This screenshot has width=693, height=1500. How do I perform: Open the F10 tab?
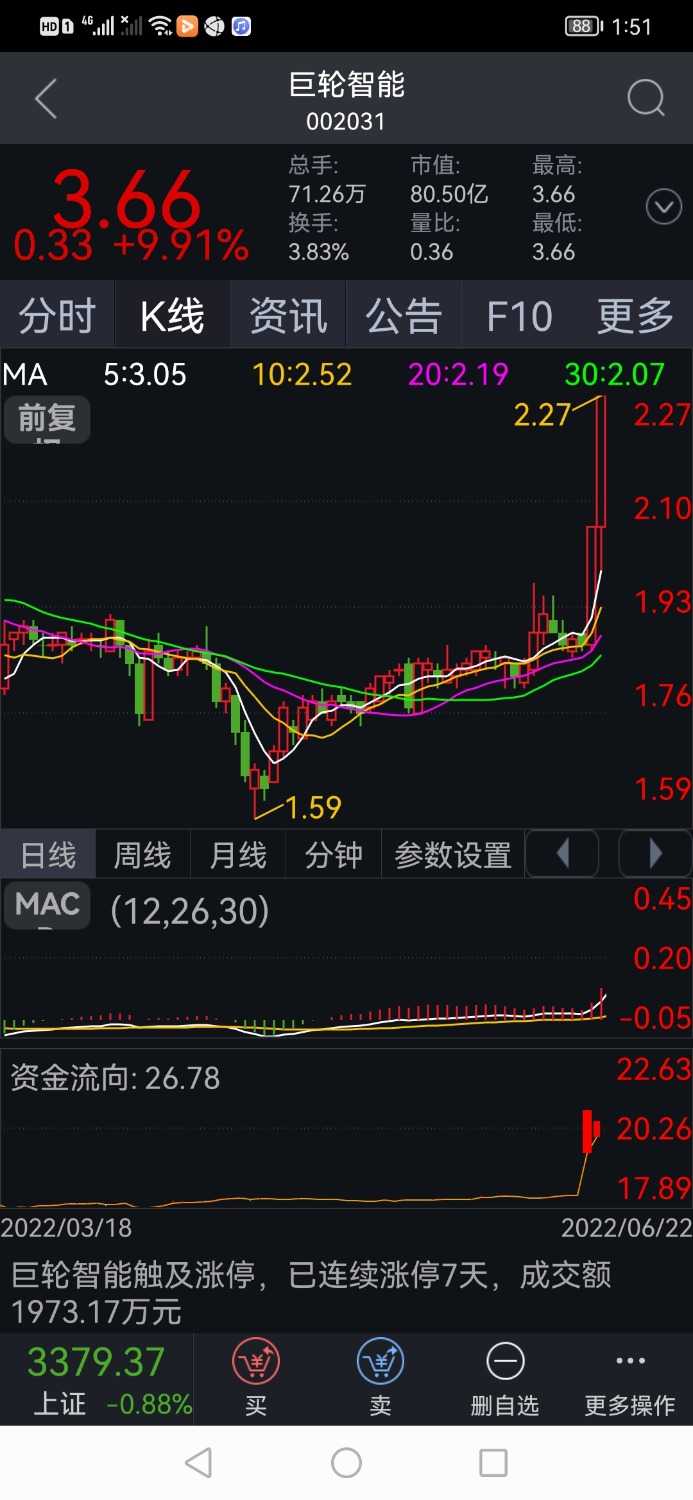(x=519, y=316)
